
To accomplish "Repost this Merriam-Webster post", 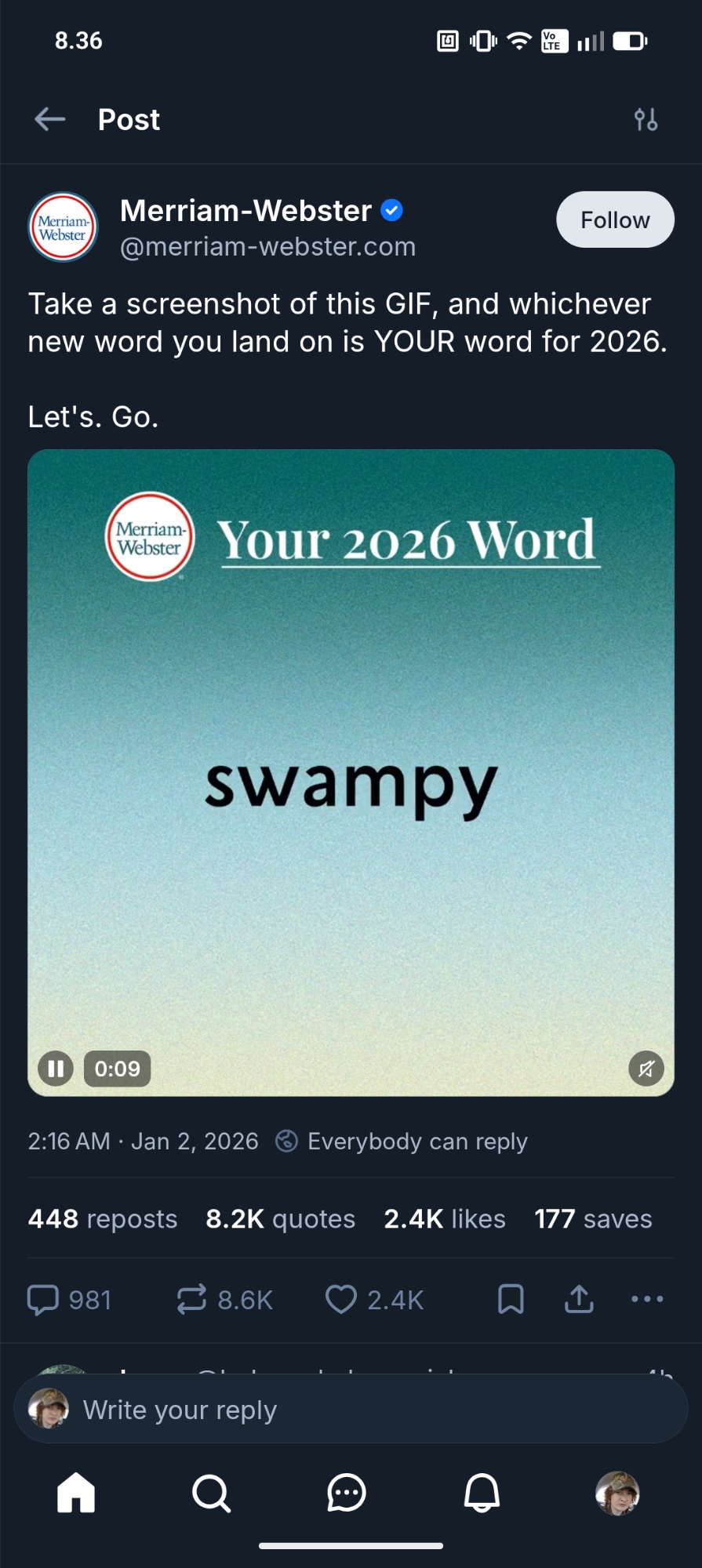I will click(192, 1300).
